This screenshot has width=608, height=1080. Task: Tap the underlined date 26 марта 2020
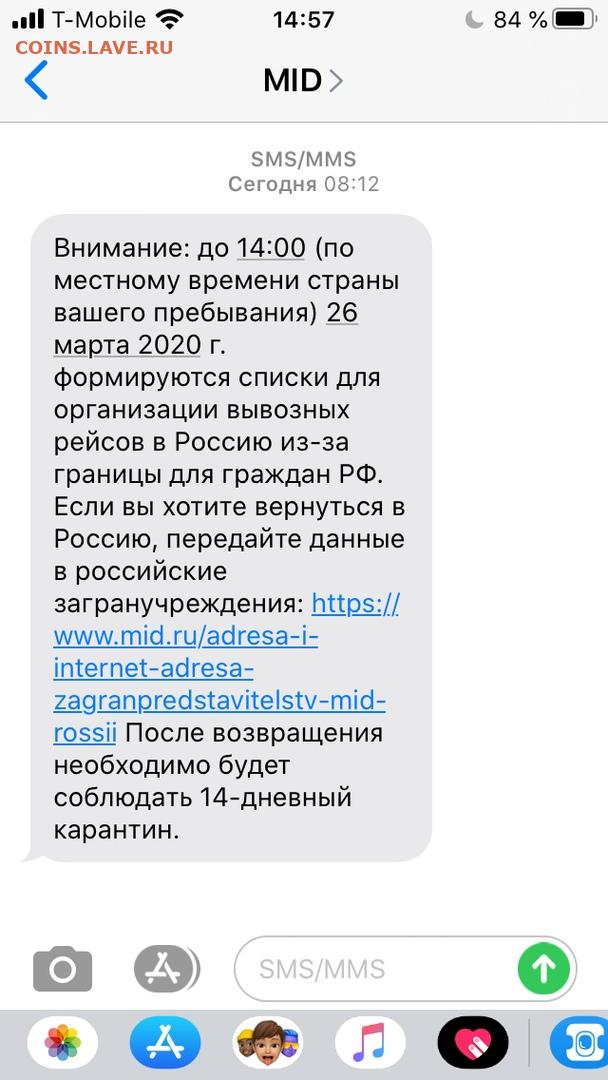pyautogui.click(x=206, y=329)
